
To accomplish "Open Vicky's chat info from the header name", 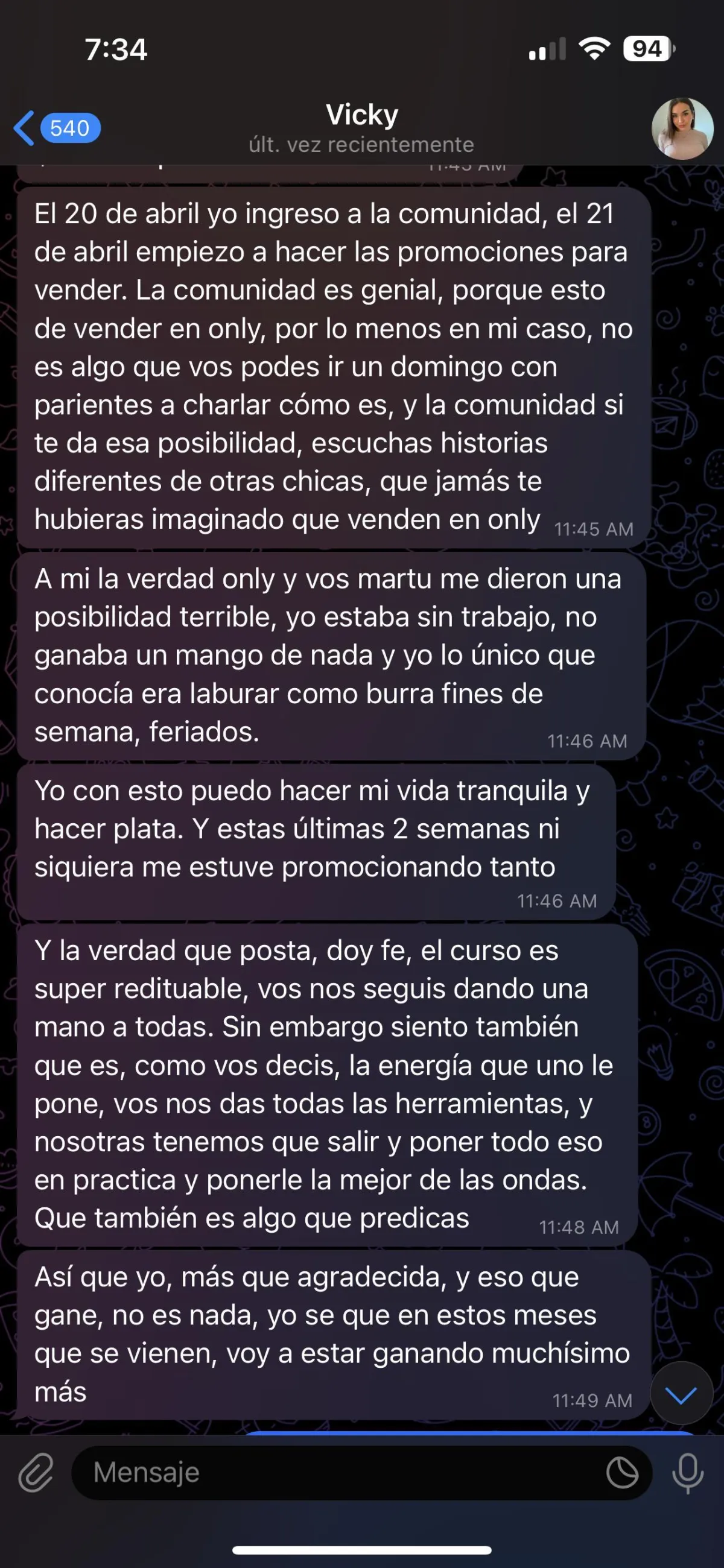I will click(x=361, y=115).
